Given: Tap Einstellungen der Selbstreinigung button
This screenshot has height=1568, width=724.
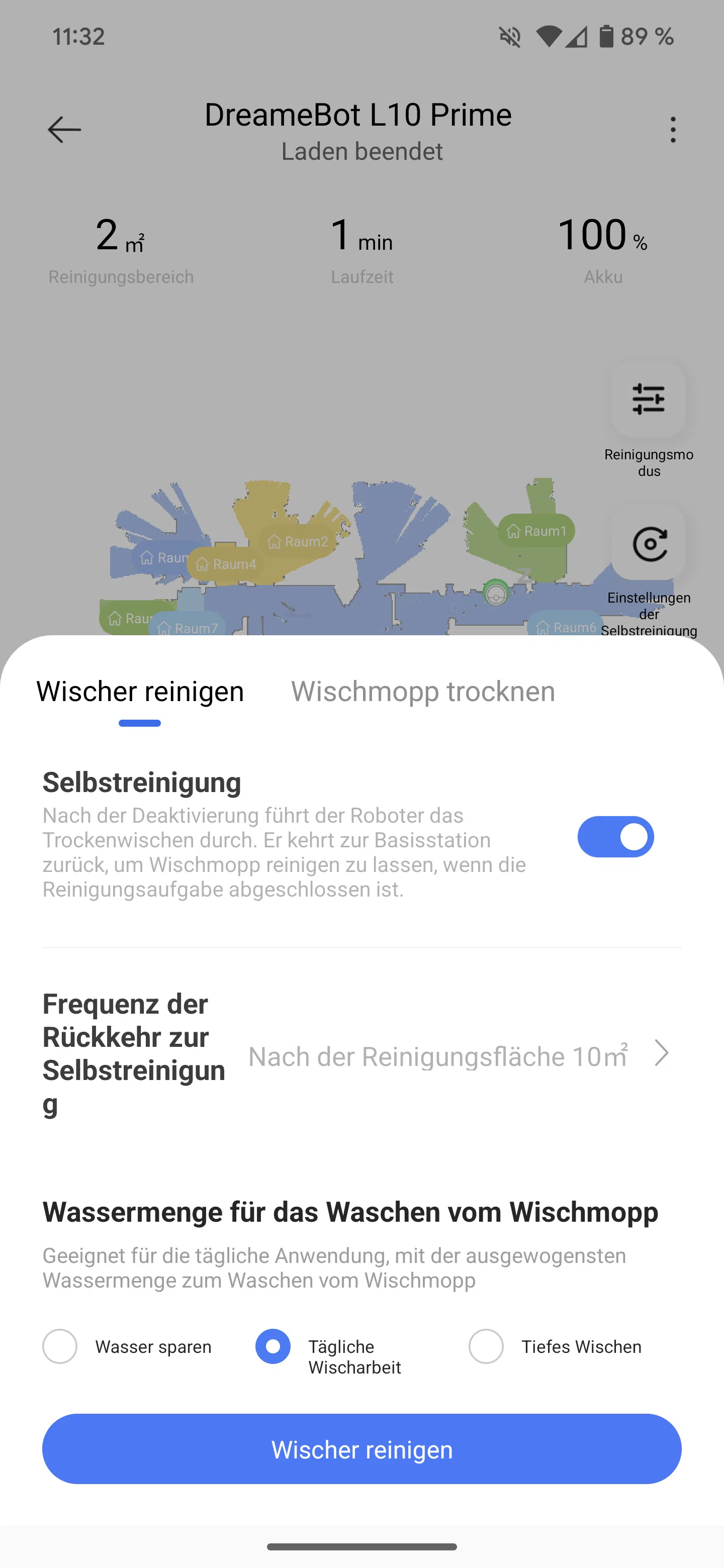Looking at the screenshot, I should pyautogui.click(x=648, y=543).
